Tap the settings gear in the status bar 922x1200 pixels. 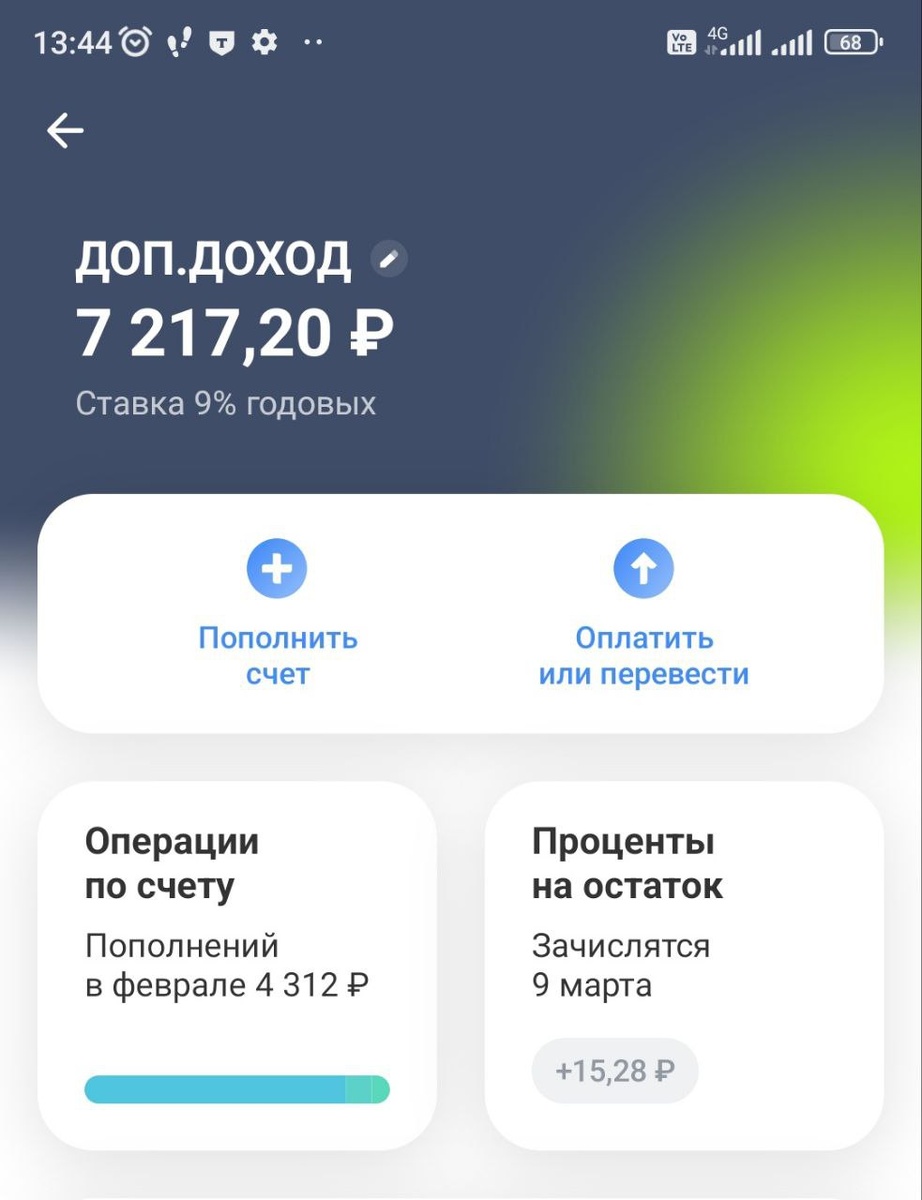tap(265, 43)
